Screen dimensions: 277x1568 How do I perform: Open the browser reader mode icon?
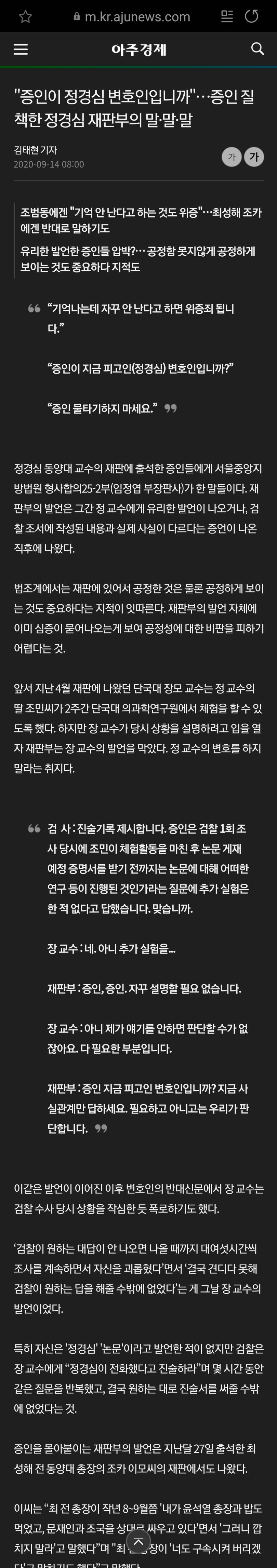(x=227, y=16)
